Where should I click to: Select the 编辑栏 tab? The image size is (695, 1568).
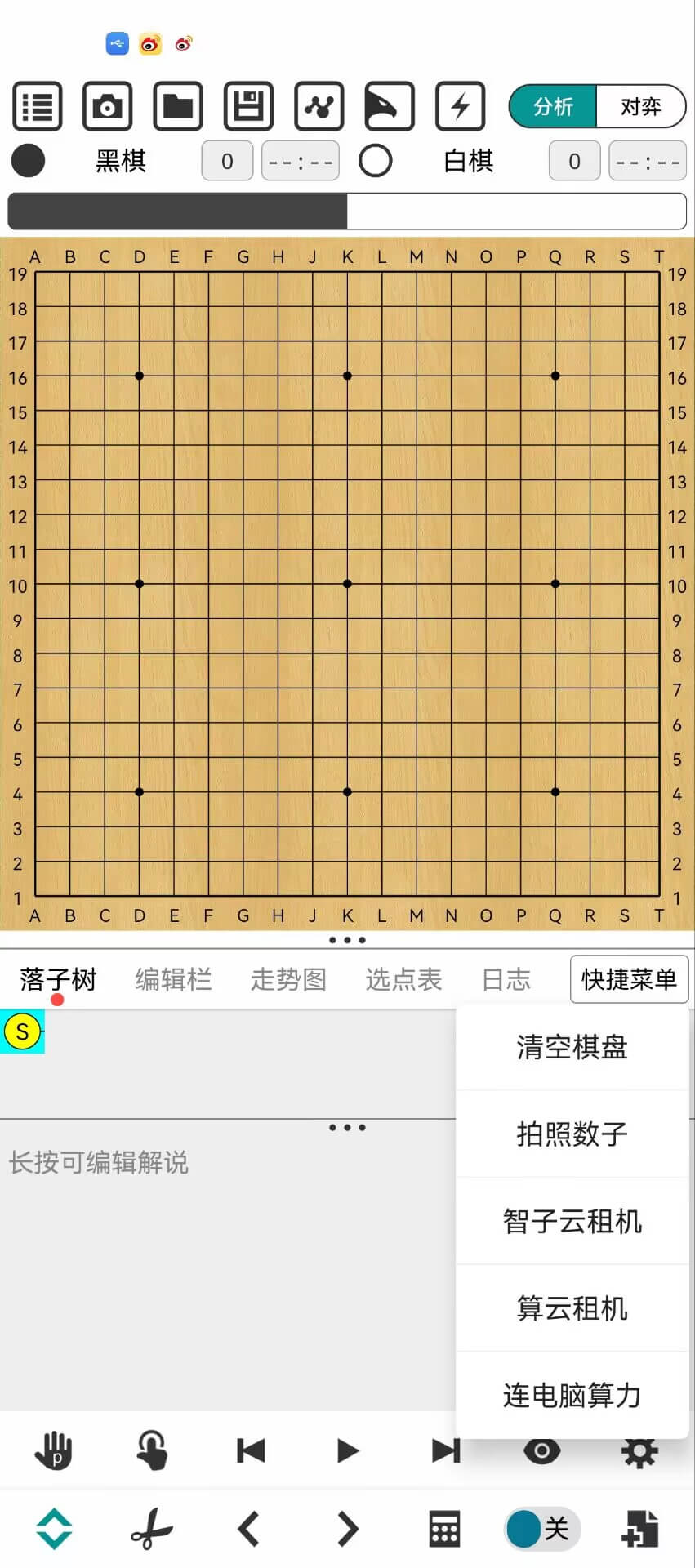pos(173,978)
